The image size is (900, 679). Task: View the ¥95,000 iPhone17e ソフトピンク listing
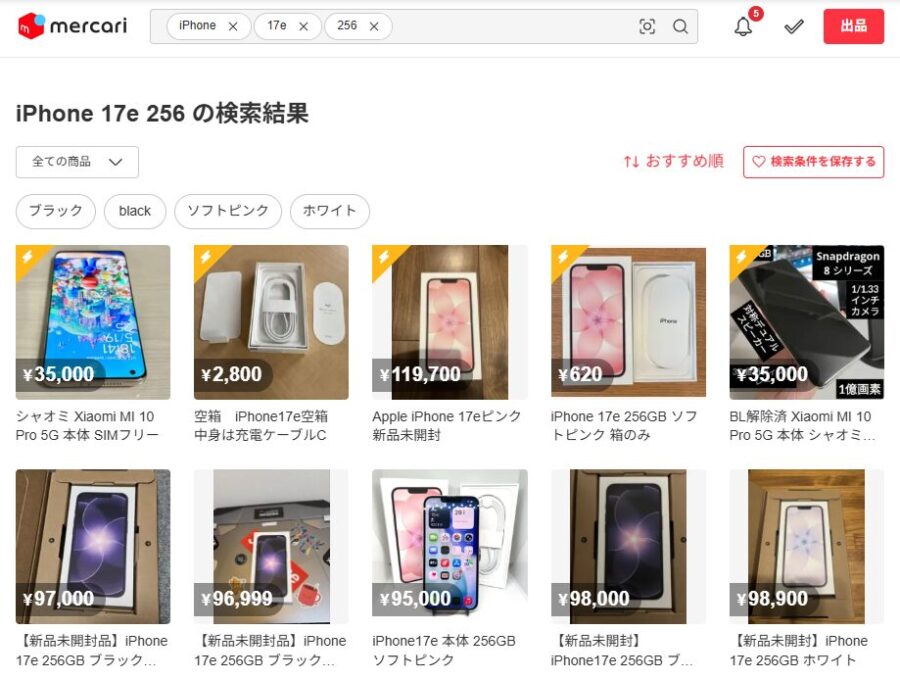449,547
